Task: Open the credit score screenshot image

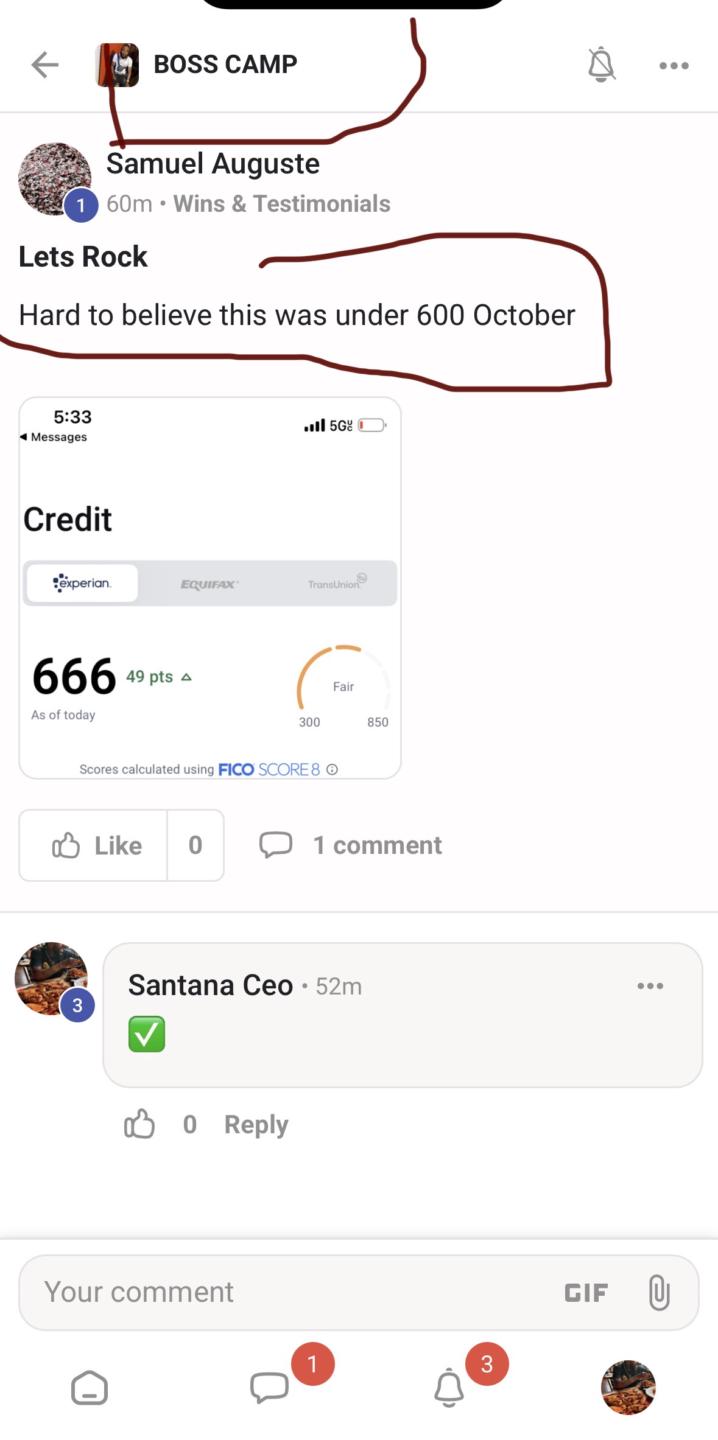Action: [210, 588]
